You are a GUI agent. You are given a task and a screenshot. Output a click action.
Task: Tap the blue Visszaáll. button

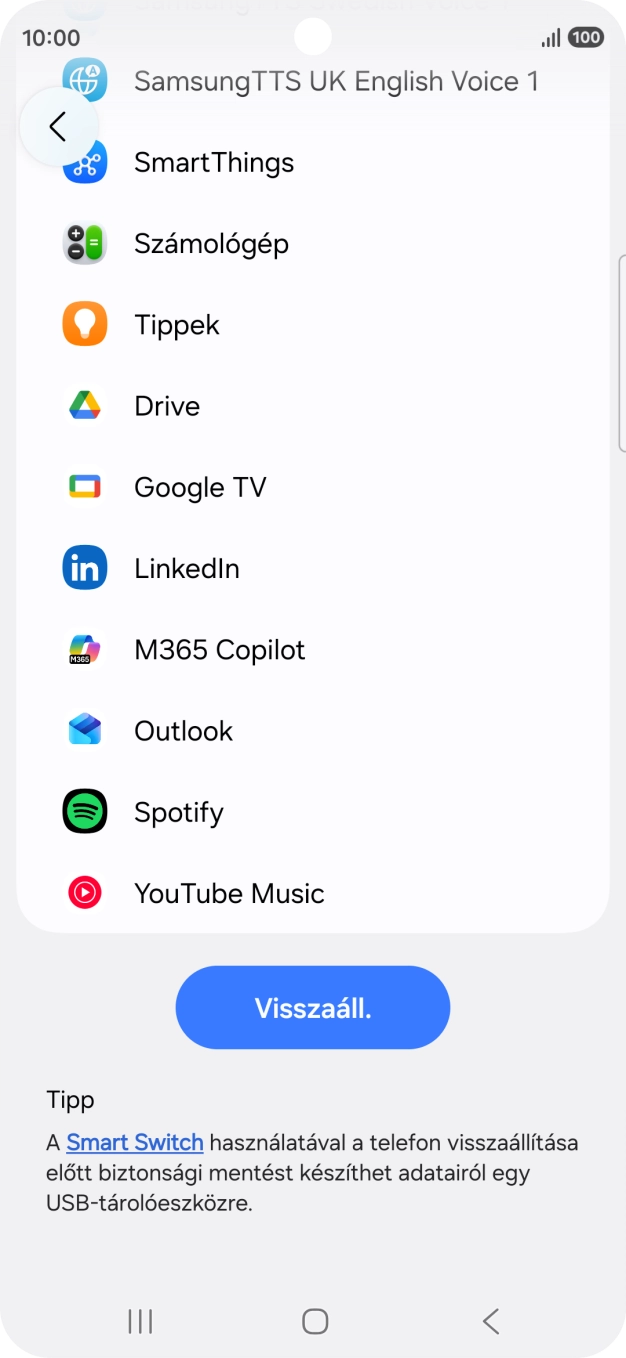[312, 1007]
